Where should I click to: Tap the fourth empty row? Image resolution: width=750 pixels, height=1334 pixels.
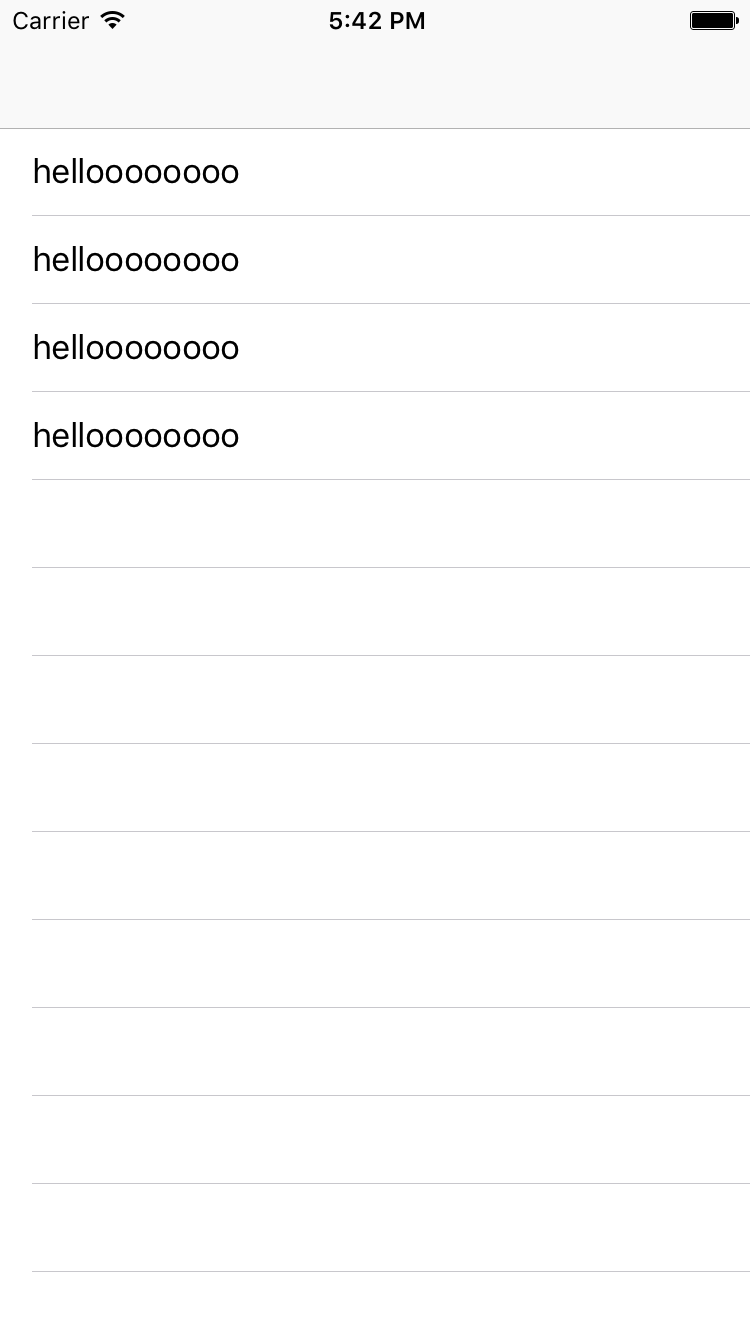tap(375, 787)
